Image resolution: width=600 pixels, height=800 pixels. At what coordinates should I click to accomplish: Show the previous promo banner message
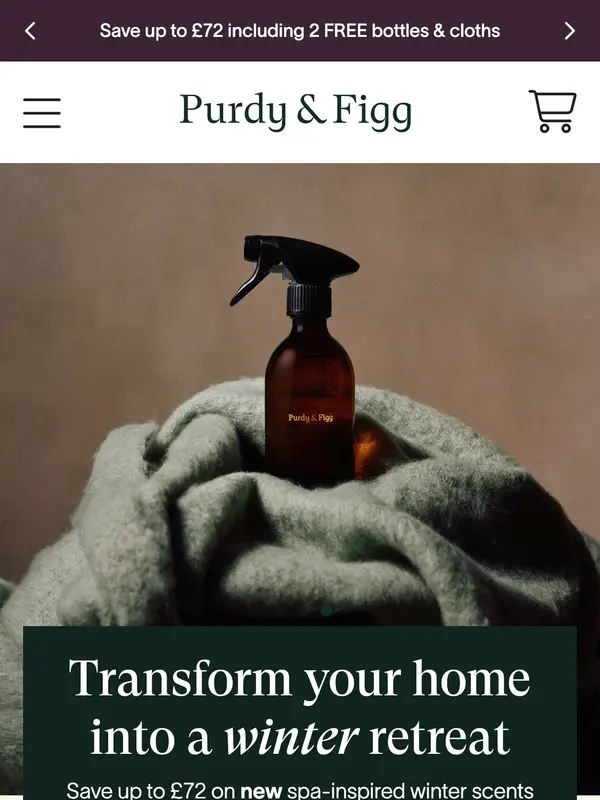[30, 31]
